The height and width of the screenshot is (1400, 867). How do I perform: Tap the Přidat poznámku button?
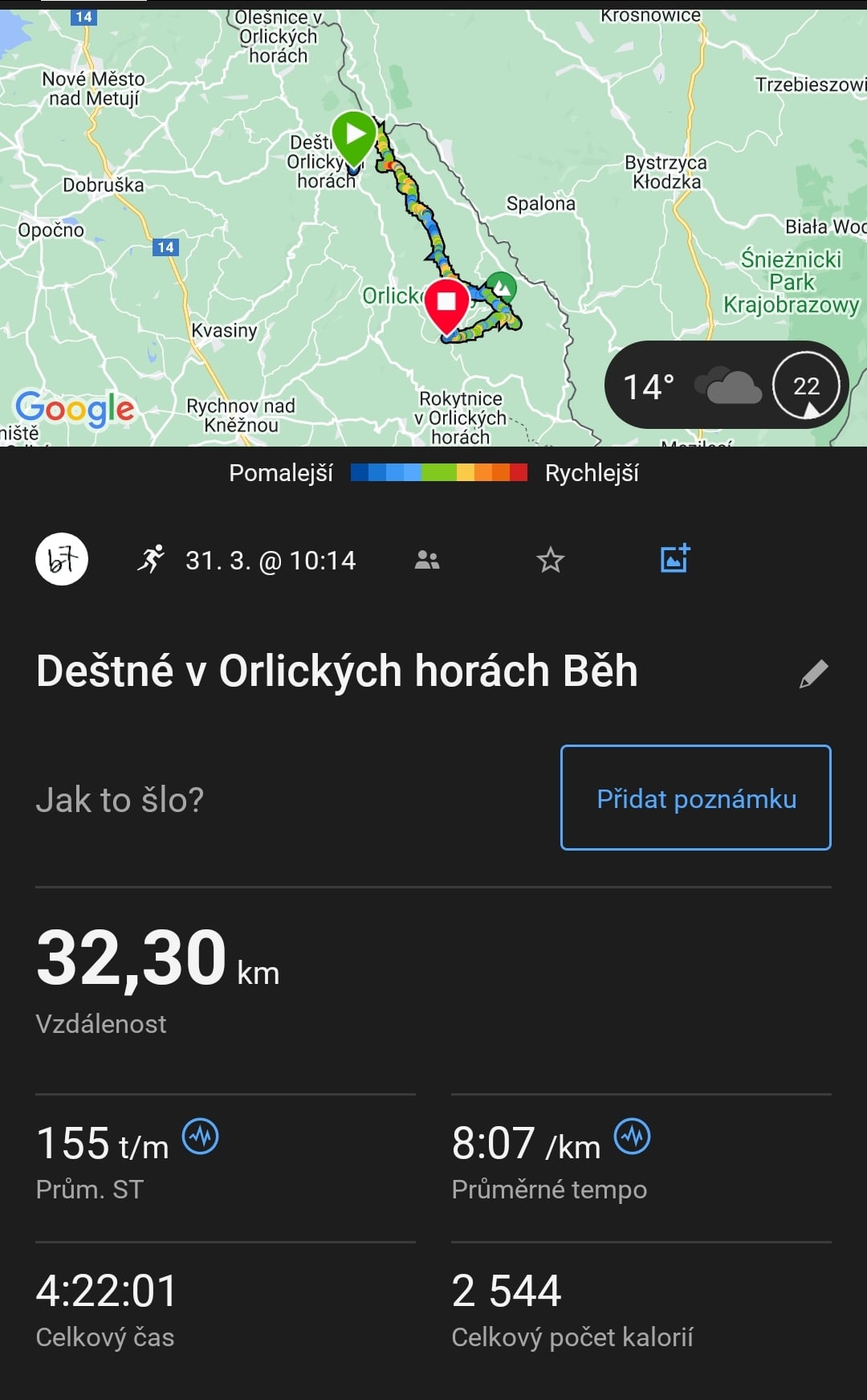click(695, 798)
